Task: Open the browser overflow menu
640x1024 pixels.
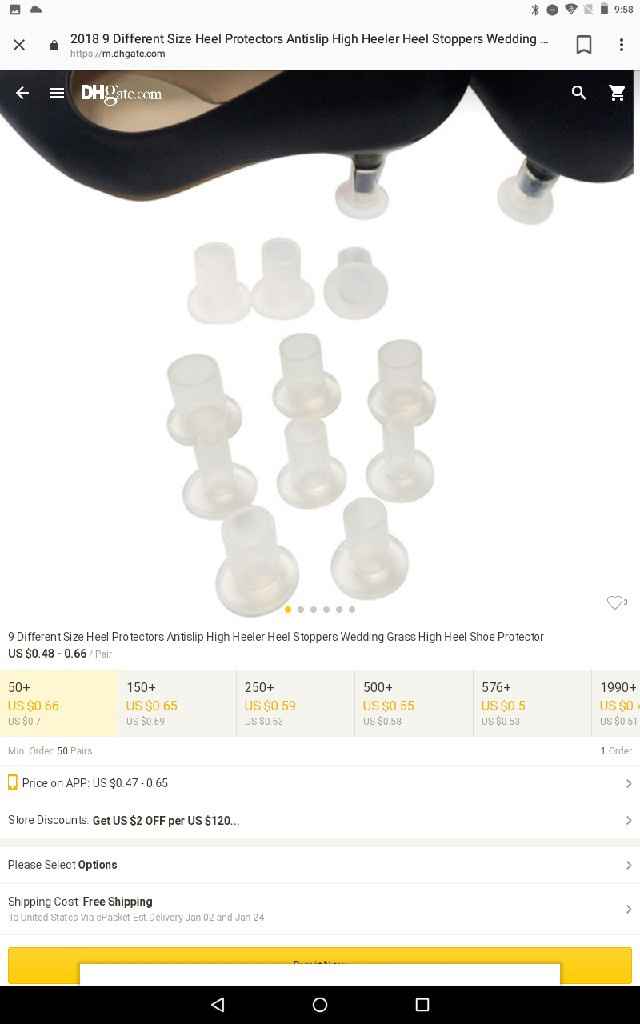Action: tap(621, 45)
